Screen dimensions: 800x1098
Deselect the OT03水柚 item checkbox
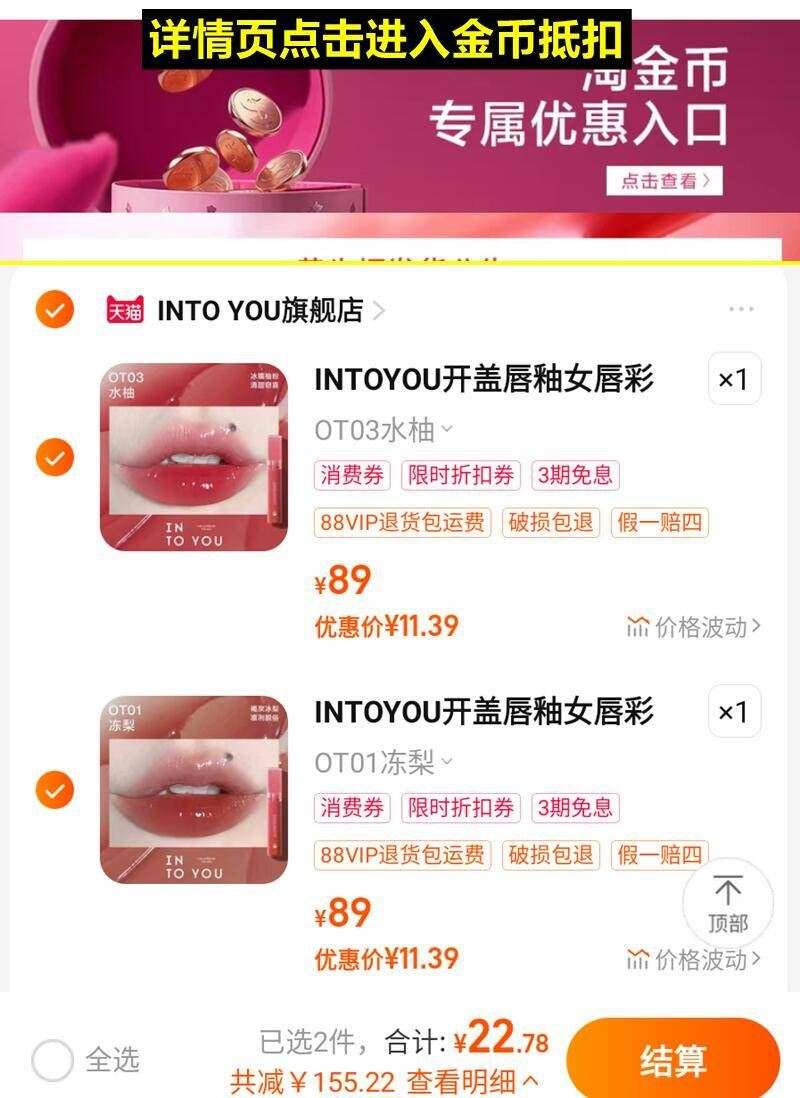pyautogui.click(x=54, y=458)
